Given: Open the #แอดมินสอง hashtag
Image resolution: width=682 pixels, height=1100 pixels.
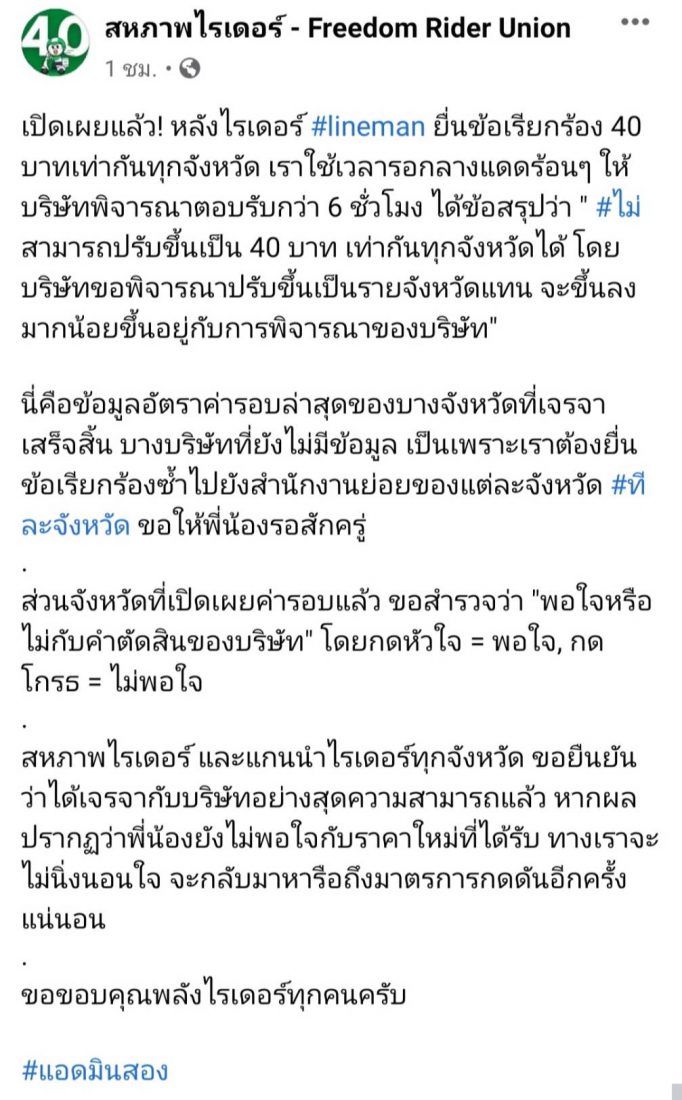Looking at the screenshot, I should pyautogui.click(x=95, y=1071).
